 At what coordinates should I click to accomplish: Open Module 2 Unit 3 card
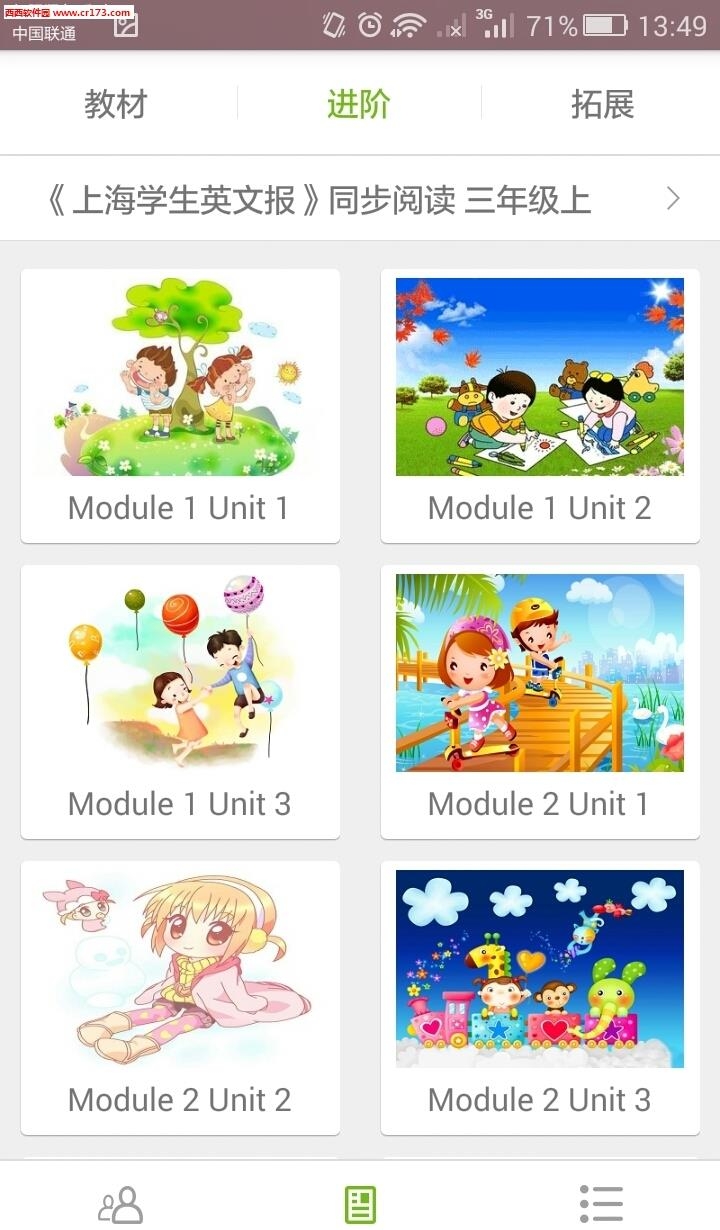(540, 997)
